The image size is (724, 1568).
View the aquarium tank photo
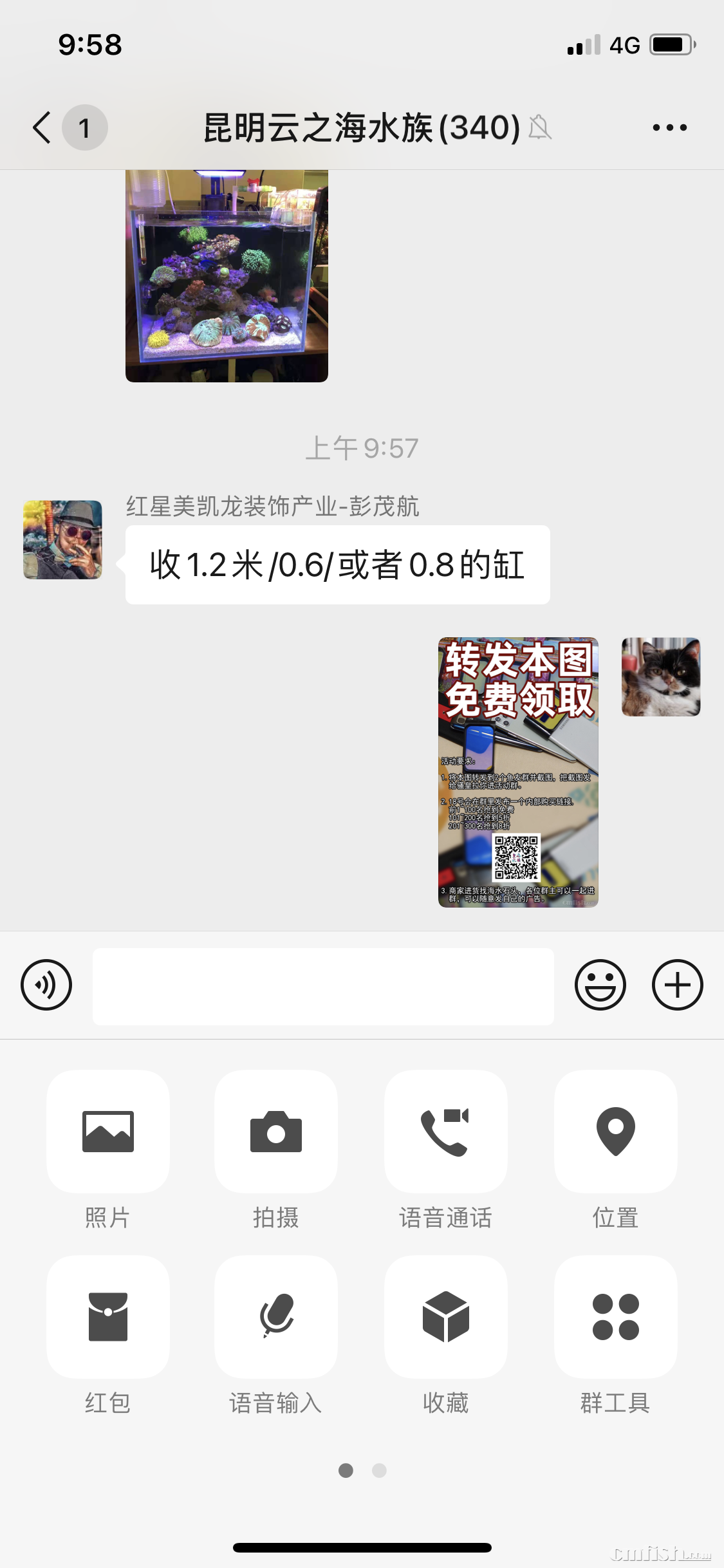tap(227, 275)
